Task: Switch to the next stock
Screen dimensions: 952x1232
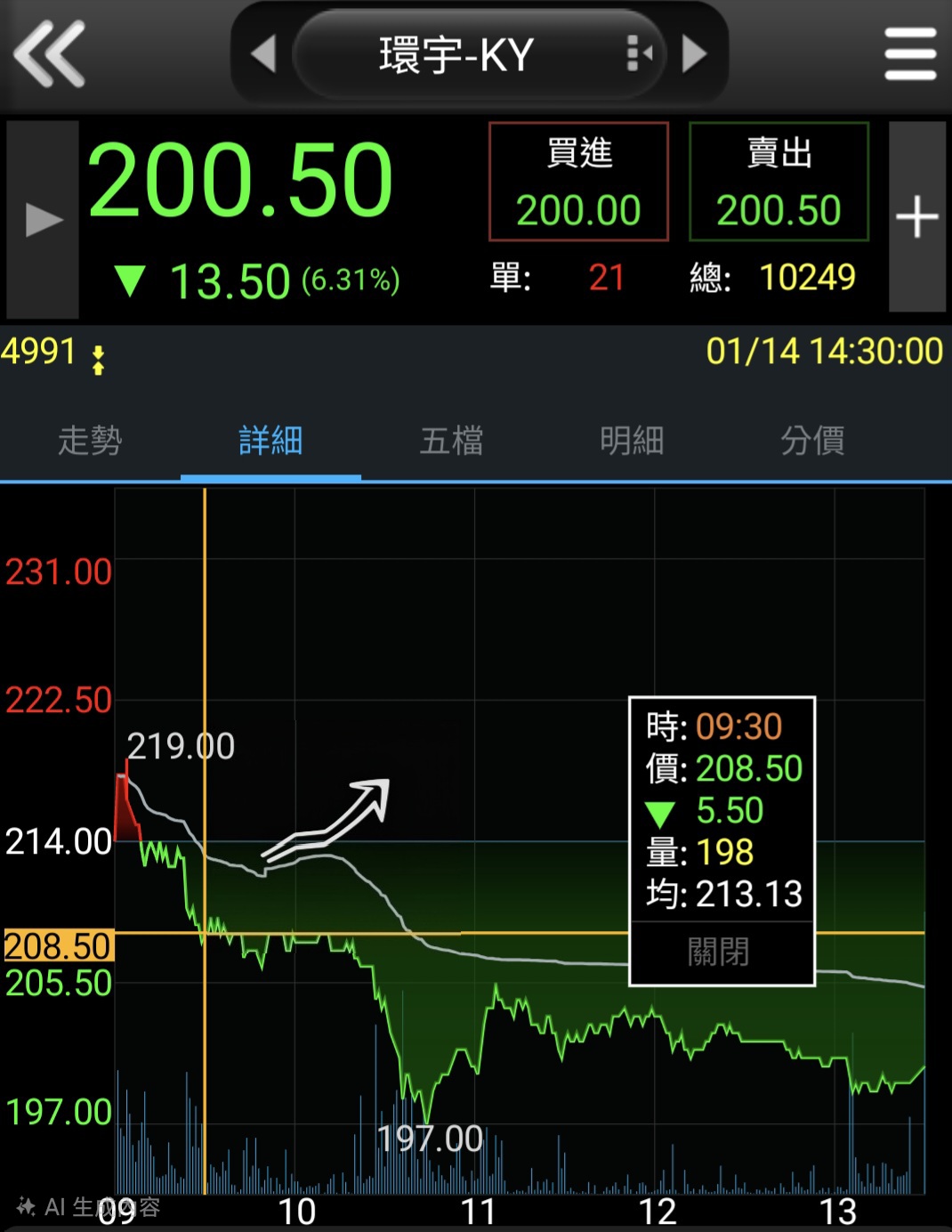Action: pyautogui.click(x=694, y=54)
